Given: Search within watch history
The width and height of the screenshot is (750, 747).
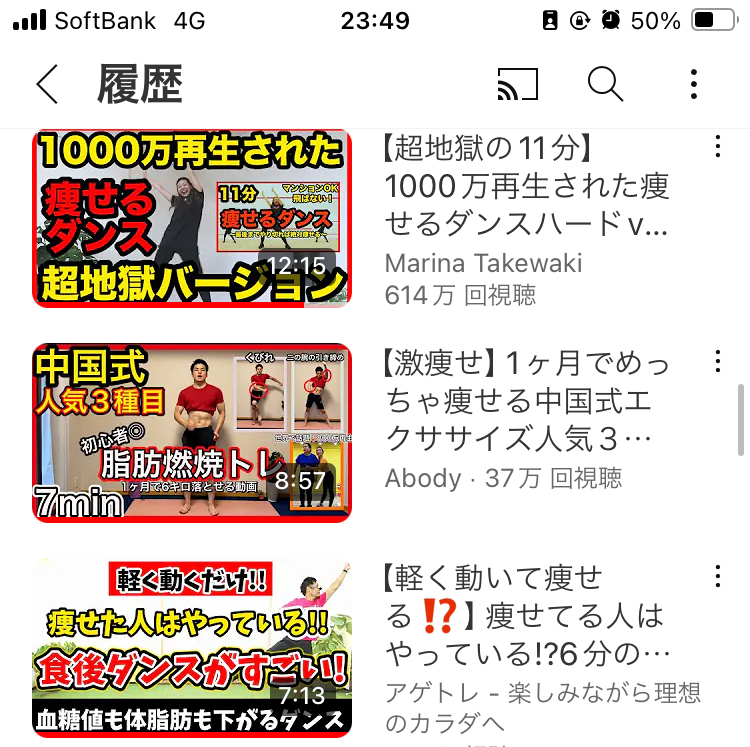Looking at the screenshot, I should tap(605, 85).
